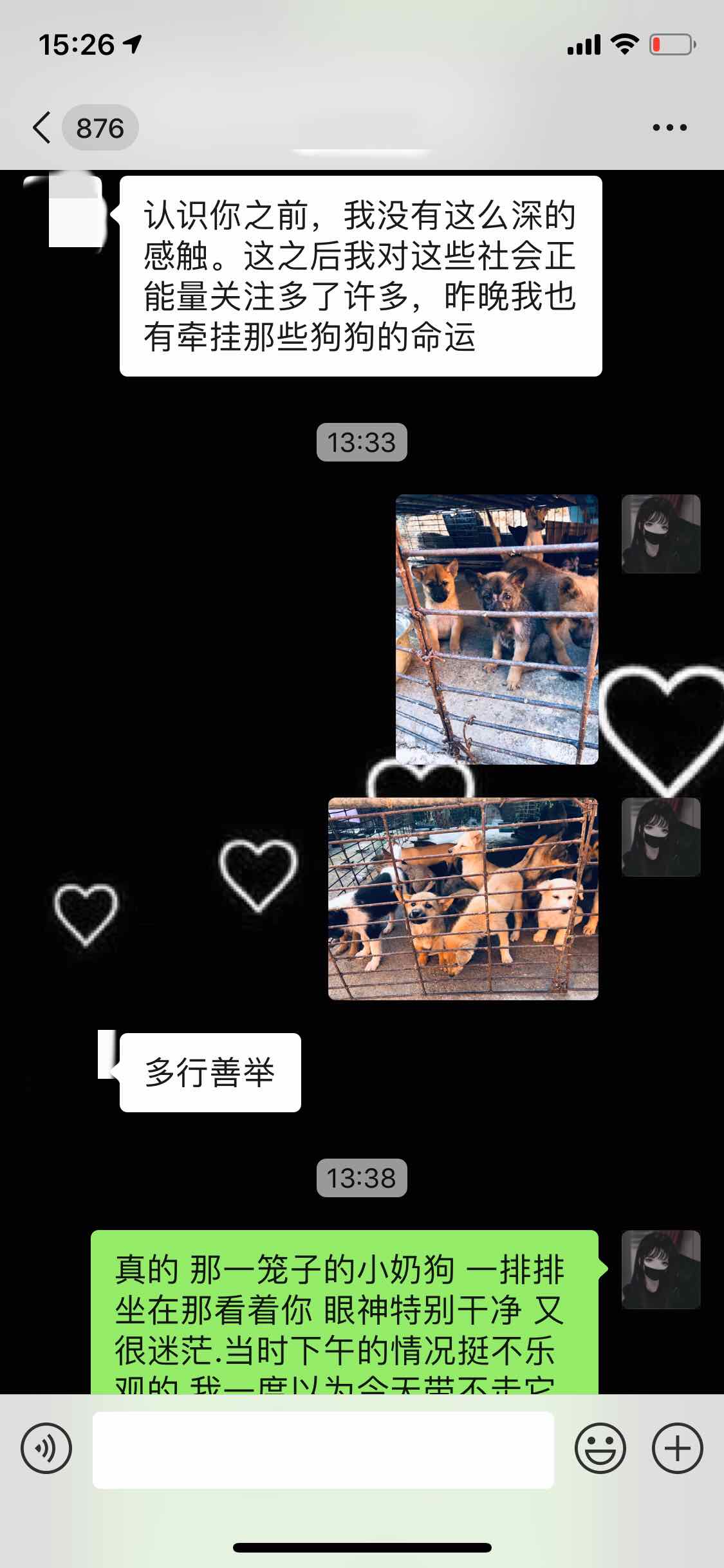
Task: Tap the message text field
Action: tap(323, 1450)
